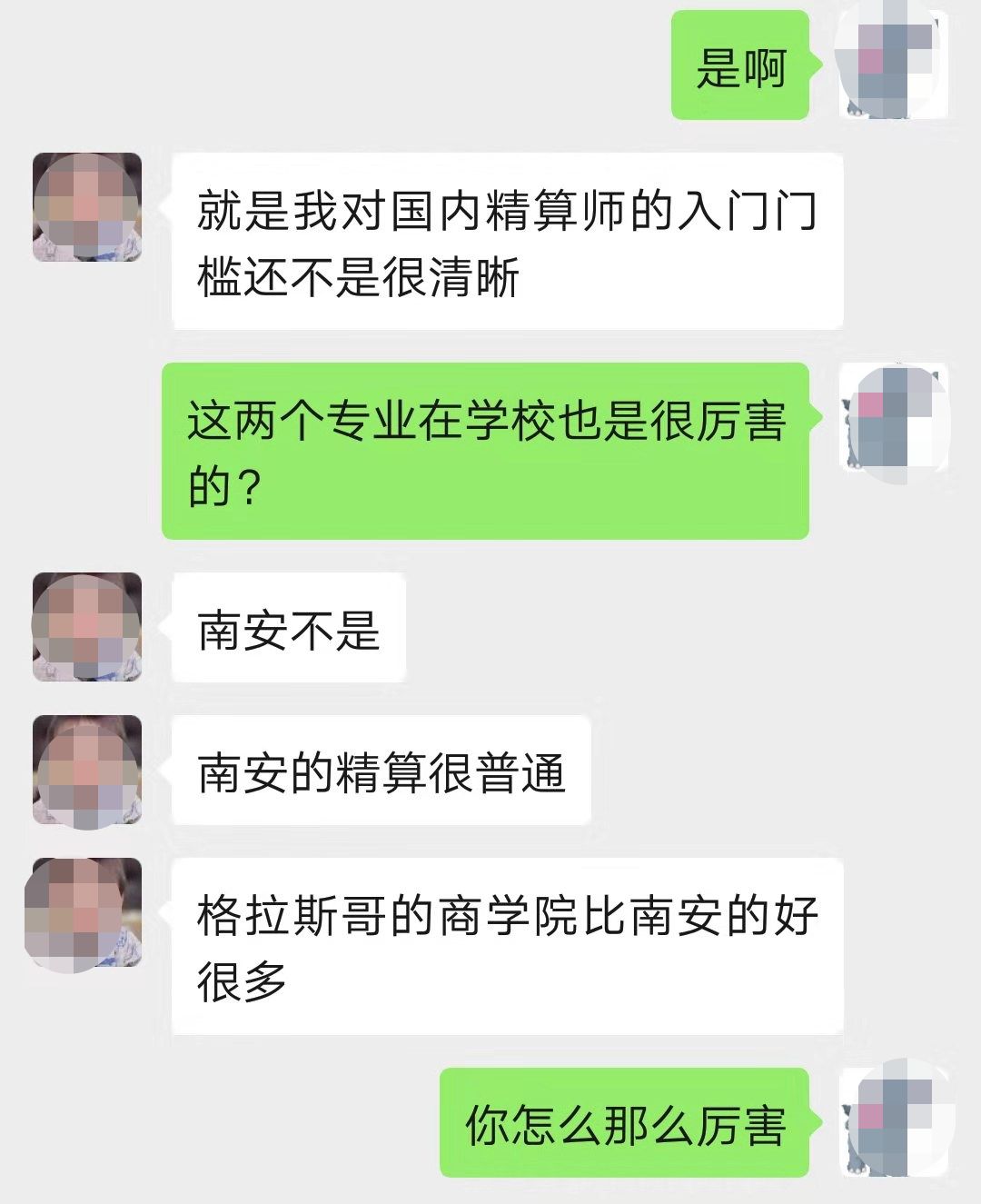Image resolution: width=981 pixels, height=1204 pixels.
Task: Open avatar next to '南安的精算很普通' message
Action: tap(87, 771)
